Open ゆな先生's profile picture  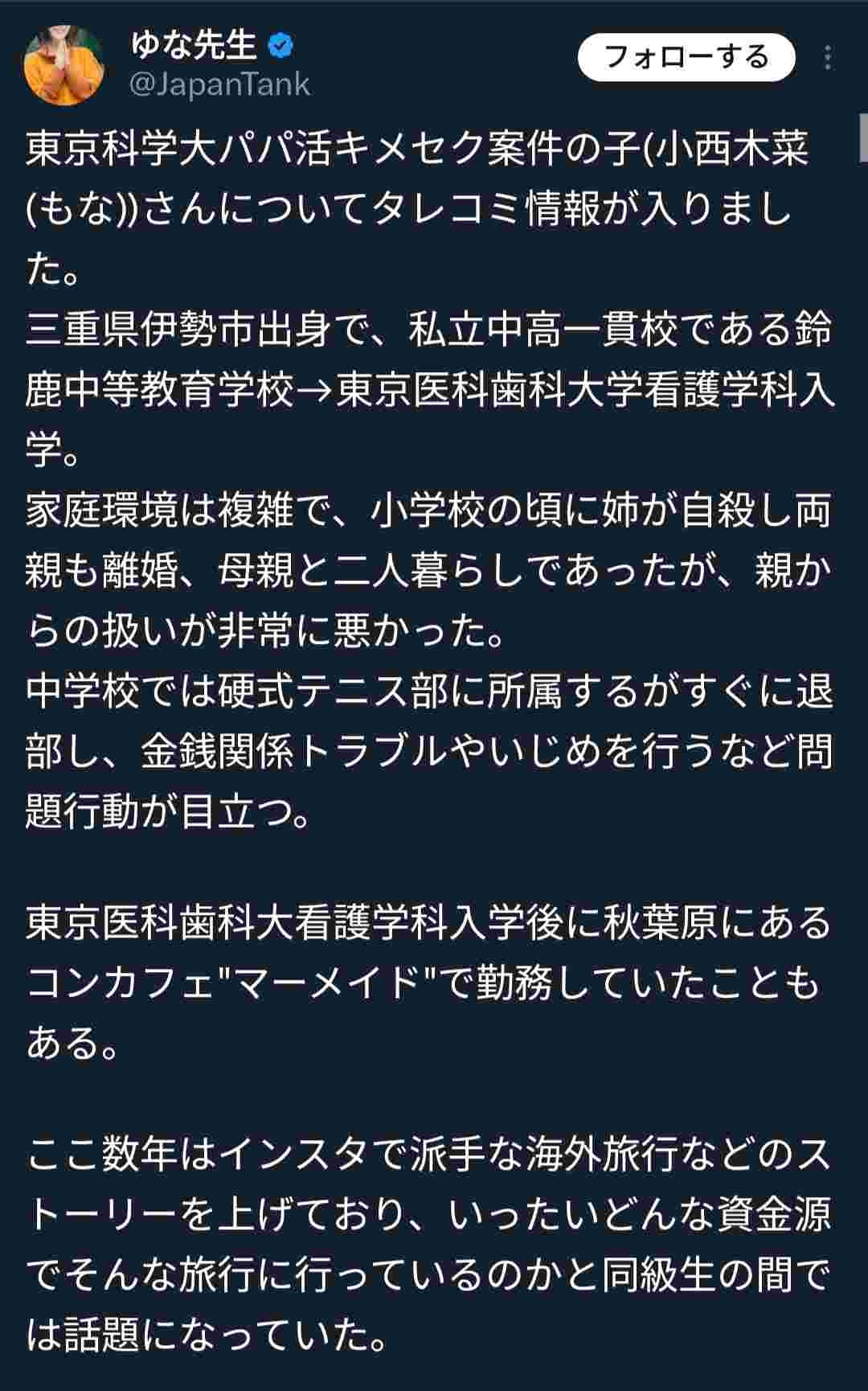click(64, 65)
